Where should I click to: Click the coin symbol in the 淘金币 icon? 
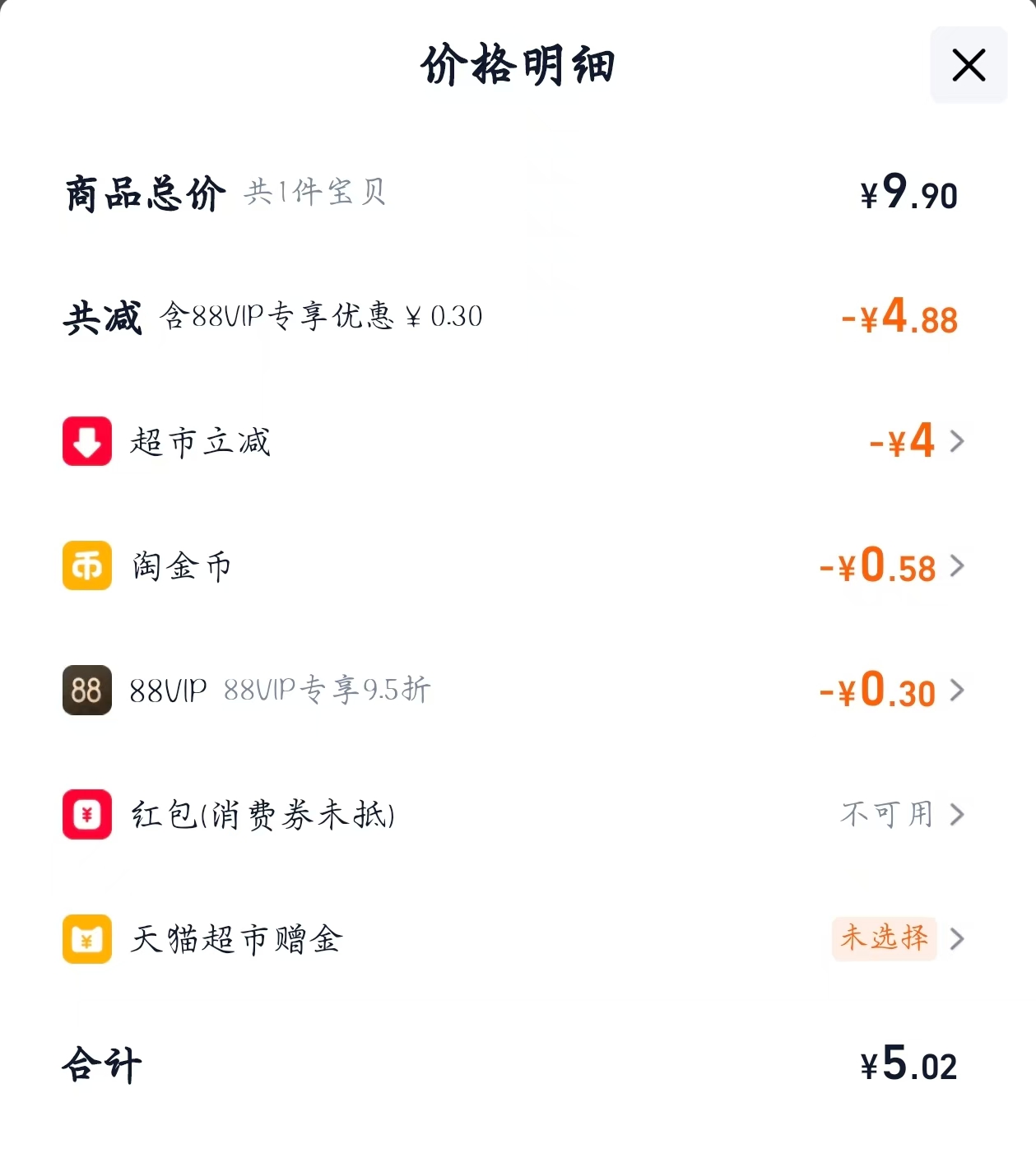(86, 566)
